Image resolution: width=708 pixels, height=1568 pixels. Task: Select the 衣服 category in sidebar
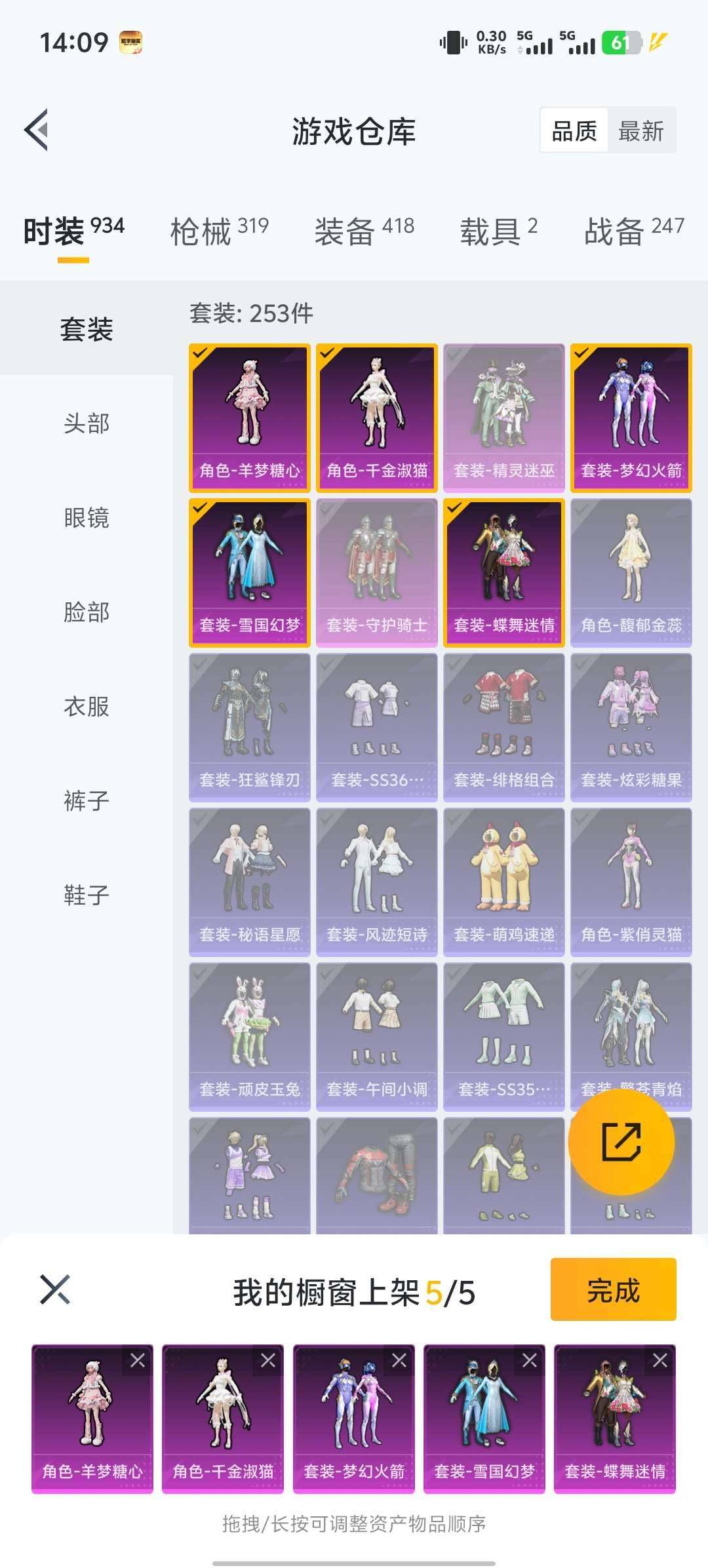87,707
